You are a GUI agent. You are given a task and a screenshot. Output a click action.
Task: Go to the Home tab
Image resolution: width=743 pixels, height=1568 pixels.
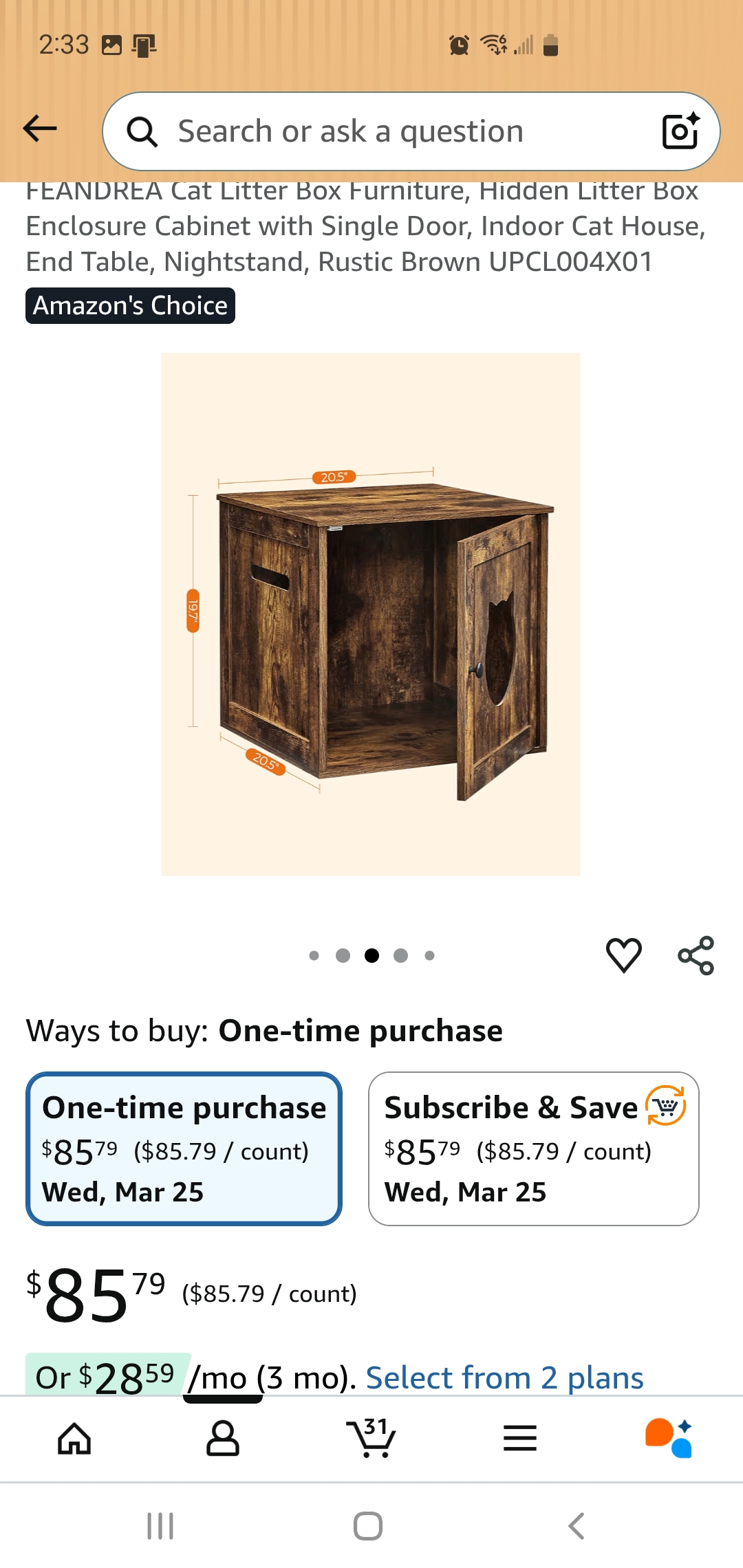coord(74,1438)
